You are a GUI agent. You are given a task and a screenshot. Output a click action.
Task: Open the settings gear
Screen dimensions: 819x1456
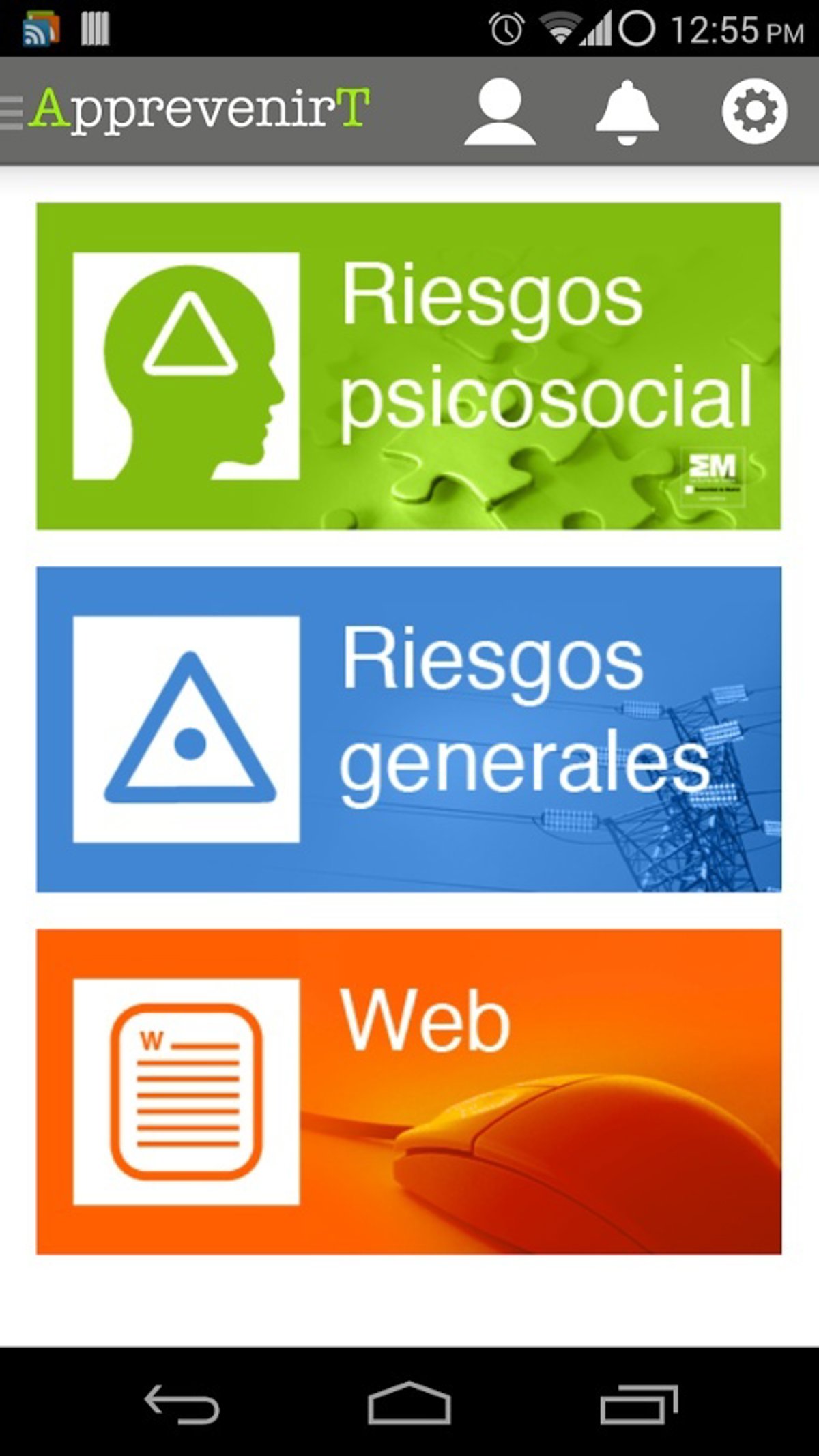(754, 111)
